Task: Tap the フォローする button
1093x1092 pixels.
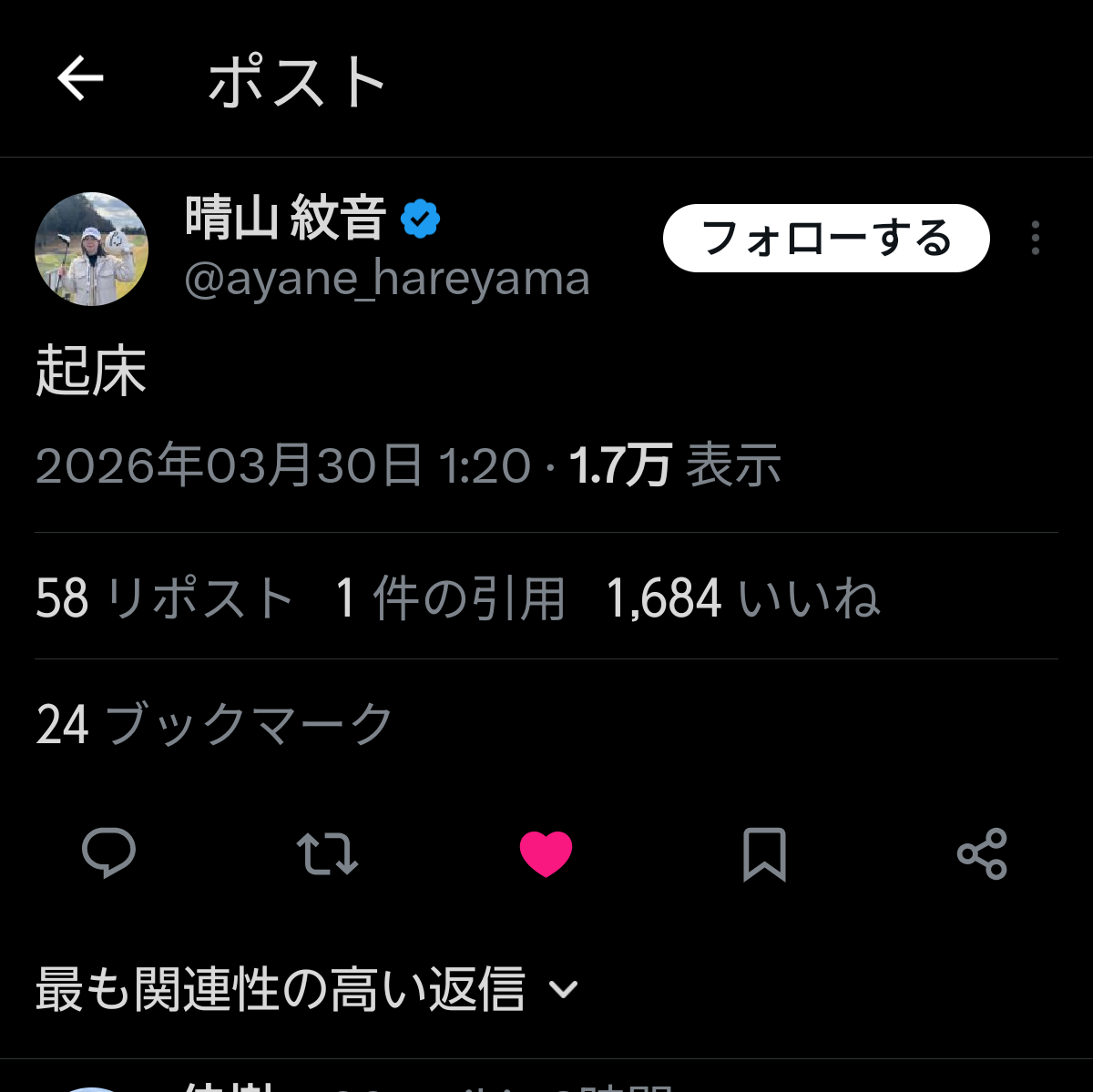Action: click(x=825, y=239)
